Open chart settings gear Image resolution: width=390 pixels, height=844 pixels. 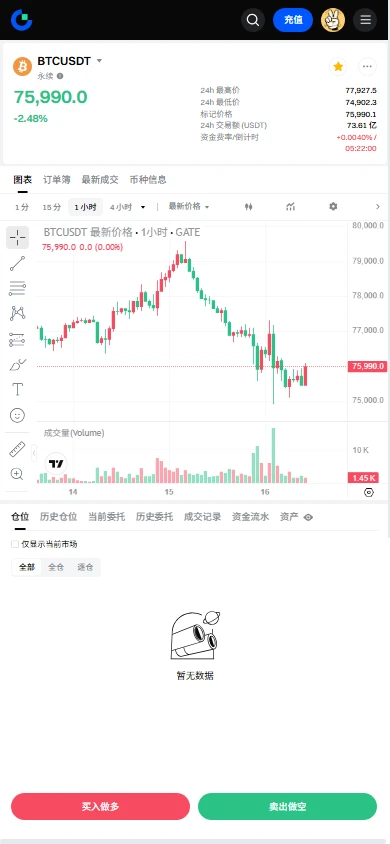[x=333, y=206]
